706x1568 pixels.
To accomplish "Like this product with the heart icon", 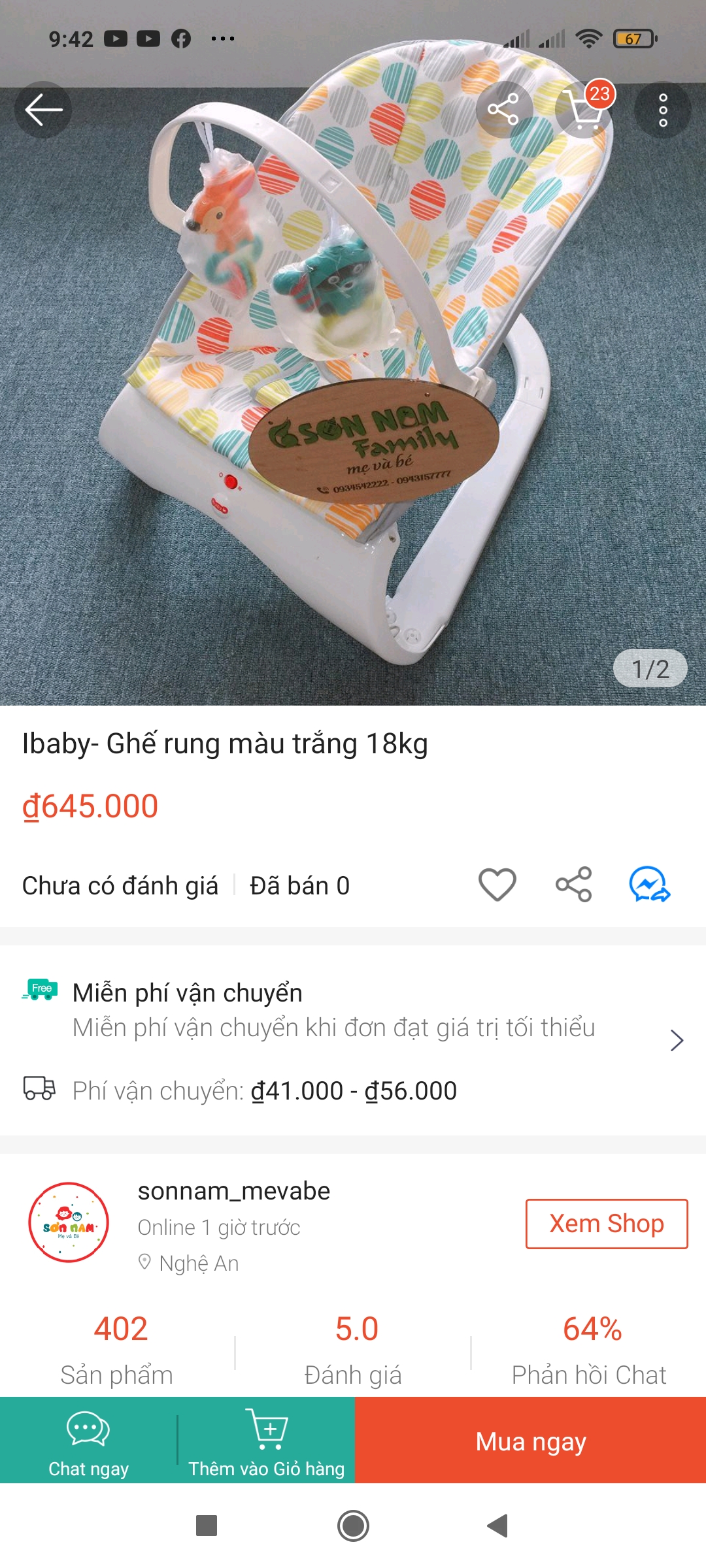I will pos(497,885).
